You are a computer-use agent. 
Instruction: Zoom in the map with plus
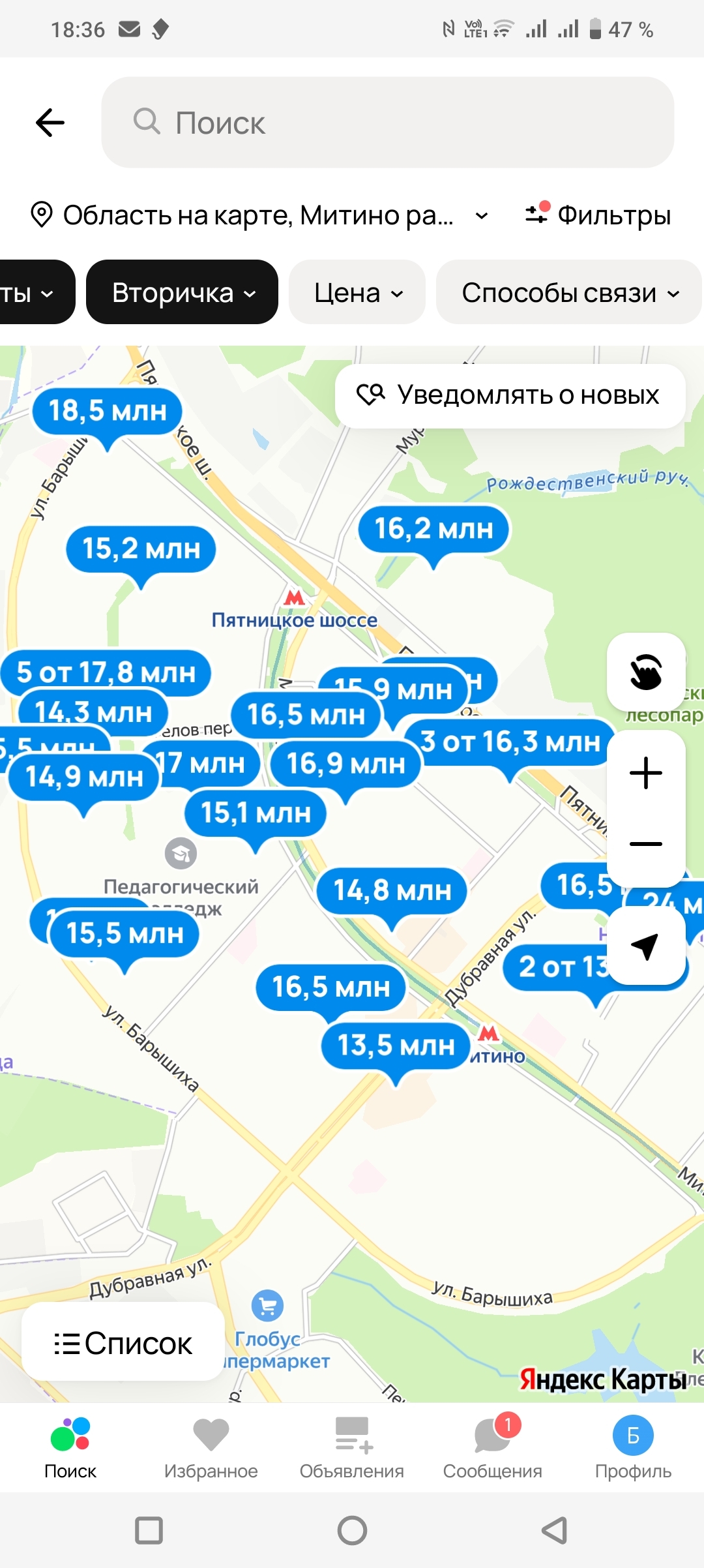pyautogui.click(x=645, y=773)
